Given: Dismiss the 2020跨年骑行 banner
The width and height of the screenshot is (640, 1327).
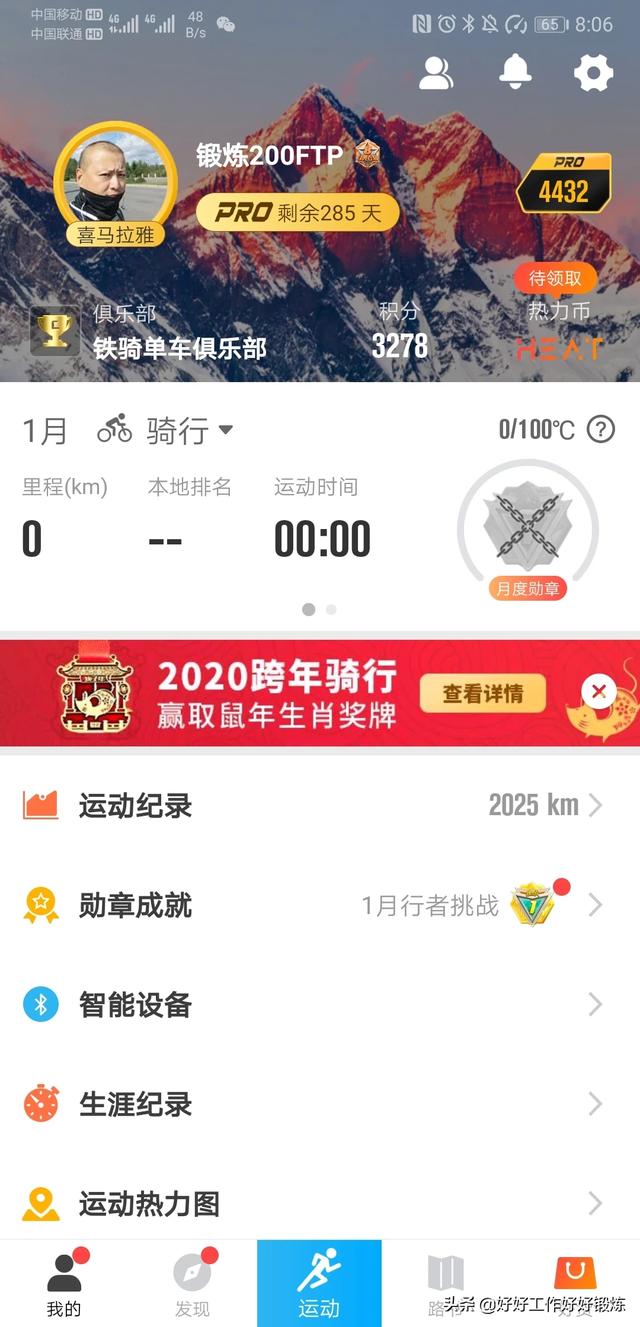Looking at the screenshot, I should [x=598, y=691].
